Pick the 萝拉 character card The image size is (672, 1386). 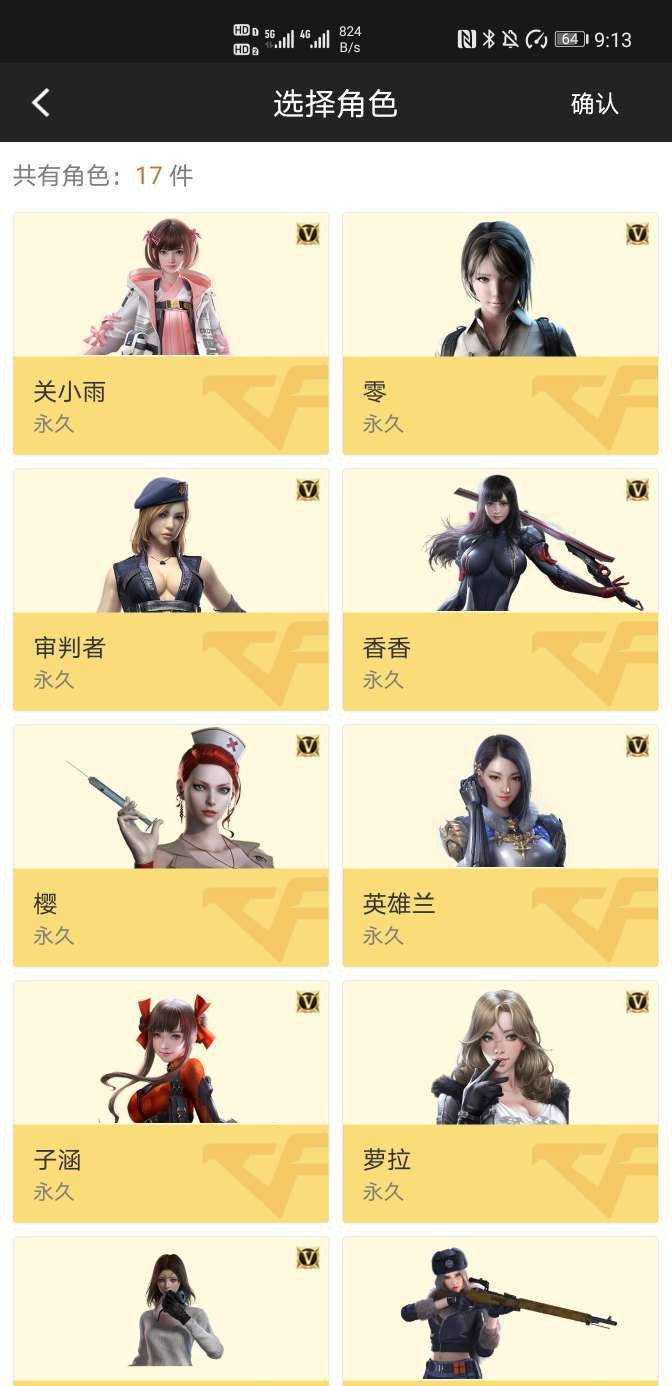[500, 1101]
